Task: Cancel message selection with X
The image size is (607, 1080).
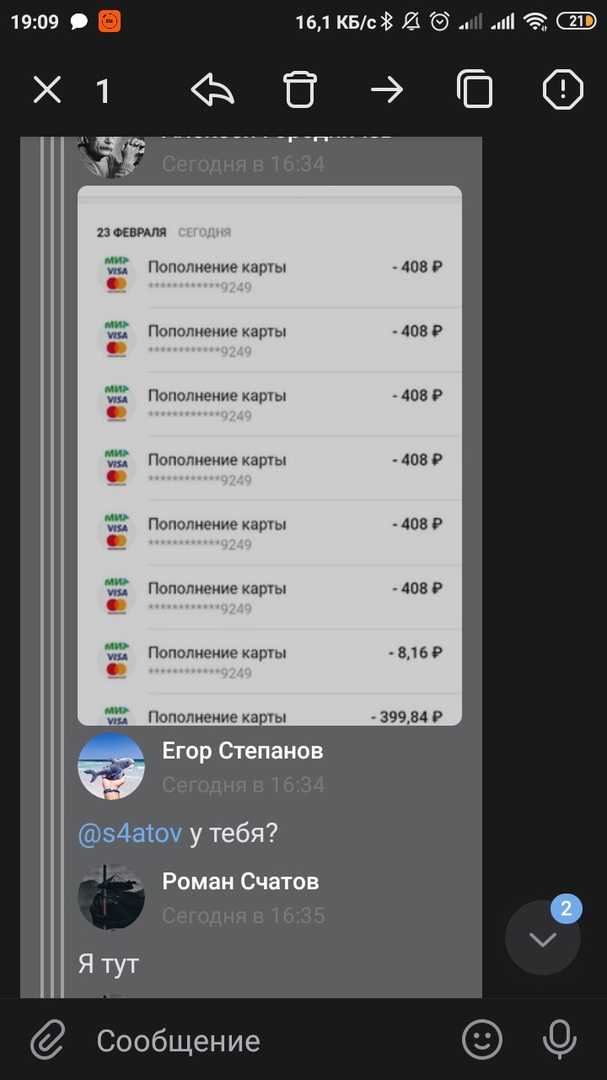Action: [47, 91]
